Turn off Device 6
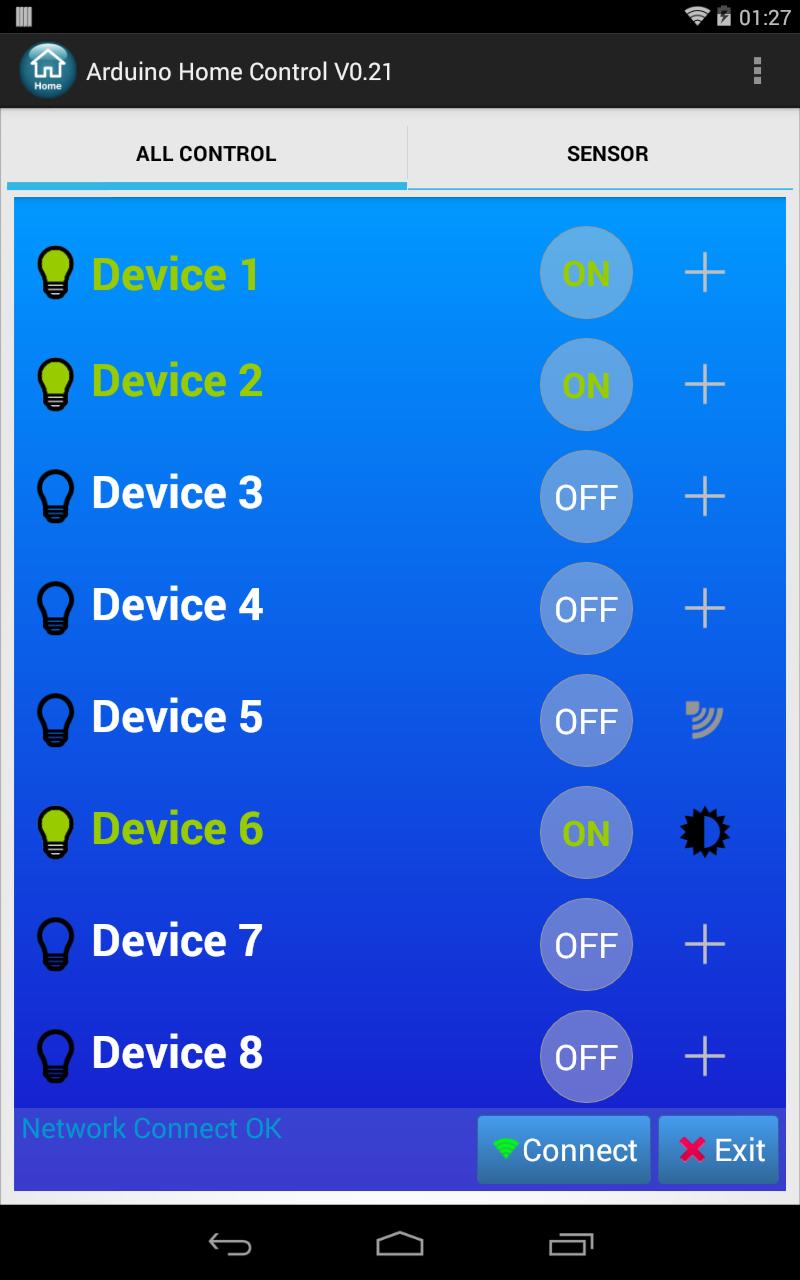The image size is (800, 1280). point(586,833)
